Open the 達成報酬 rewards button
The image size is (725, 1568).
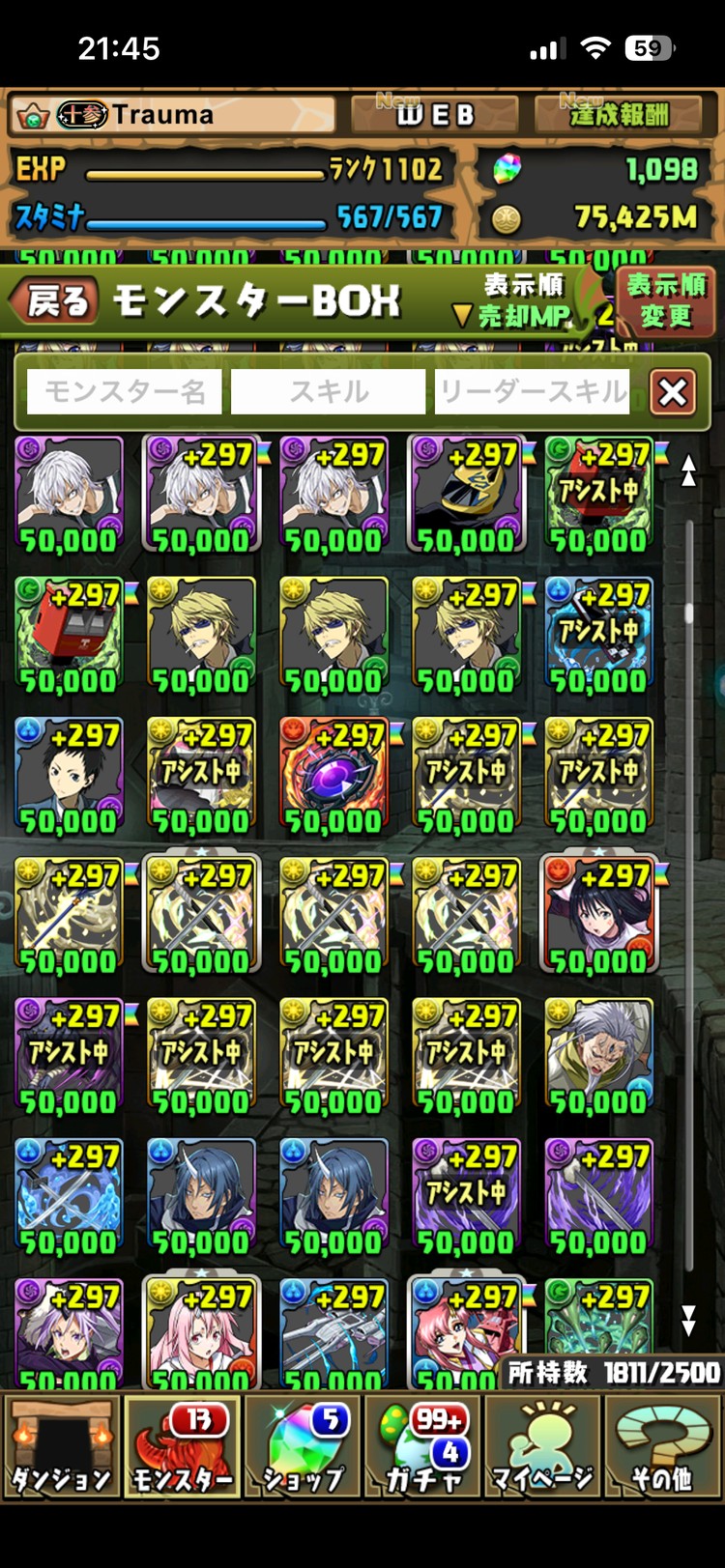point(619,114)
